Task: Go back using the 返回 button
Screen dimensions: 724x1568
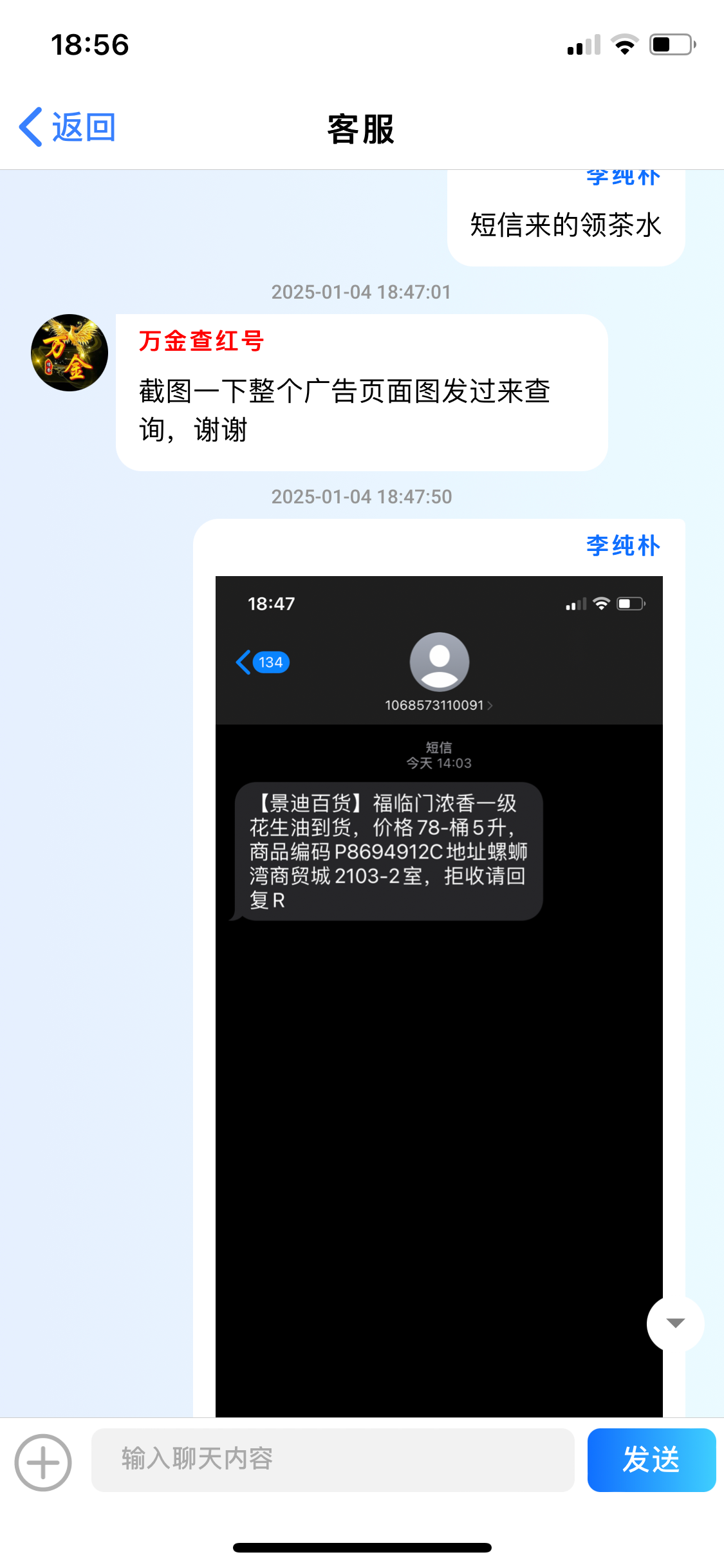Action: pos(68,127)
